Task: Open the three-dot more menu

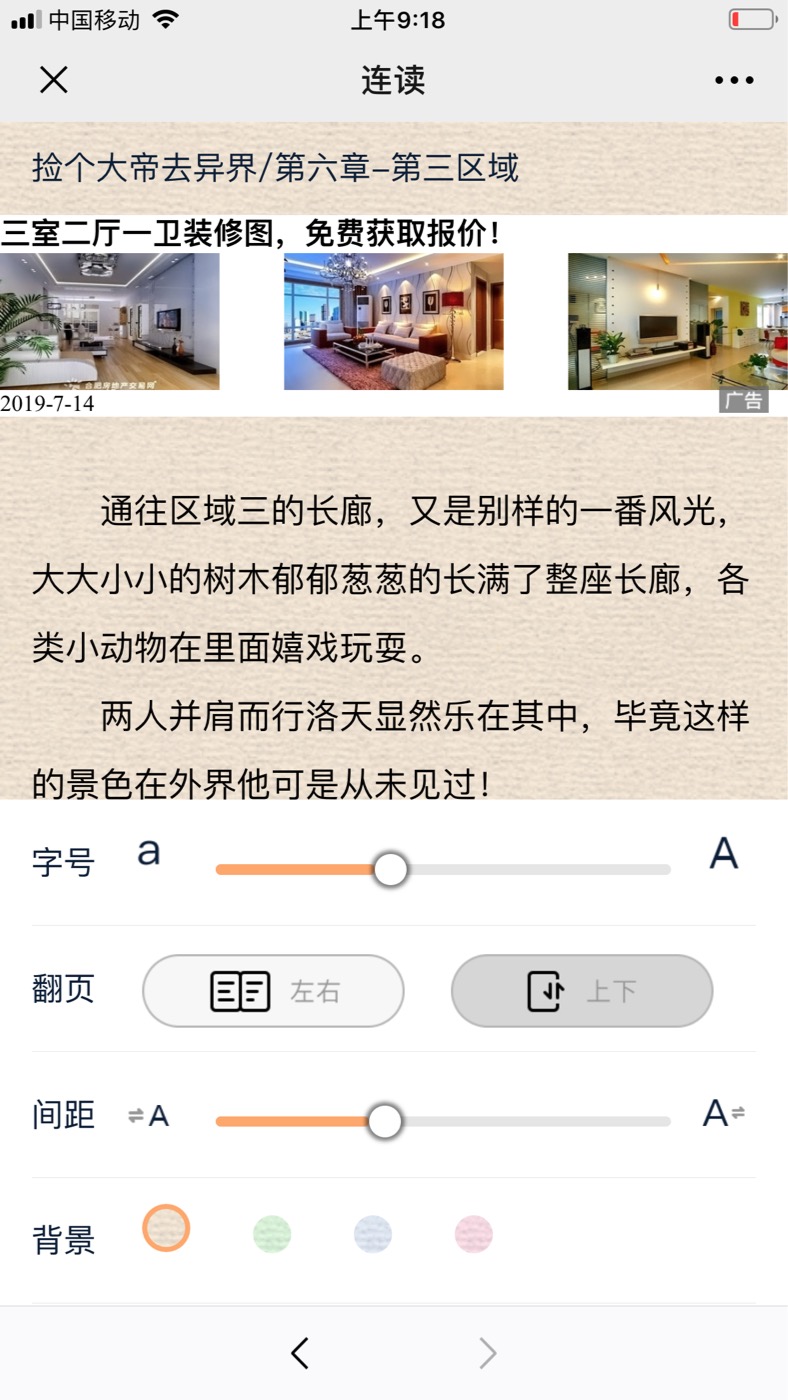Action: click(x=734, y=81)
